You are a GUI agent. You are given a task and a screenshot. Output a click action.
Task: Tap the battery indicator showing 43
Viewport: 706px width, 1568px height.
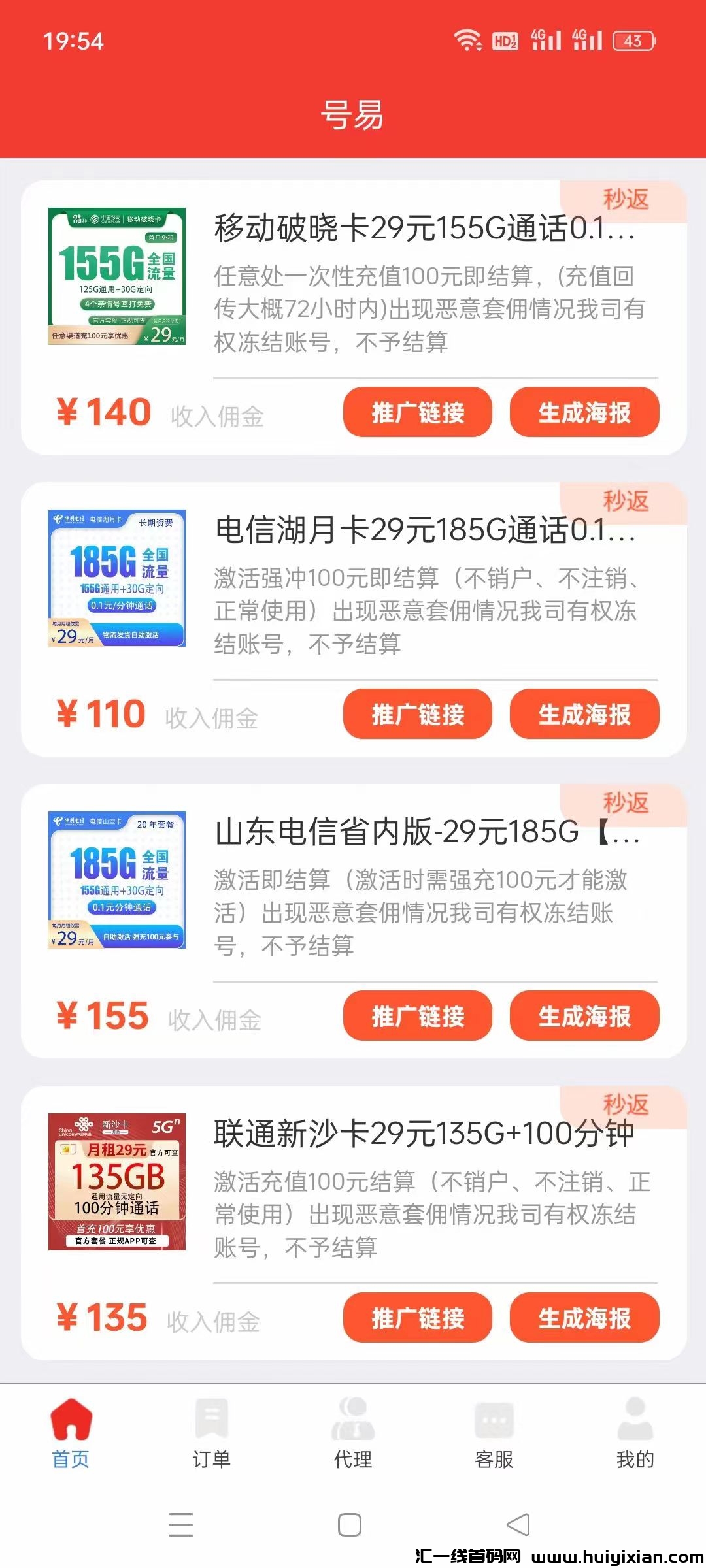tap(631, 41)
